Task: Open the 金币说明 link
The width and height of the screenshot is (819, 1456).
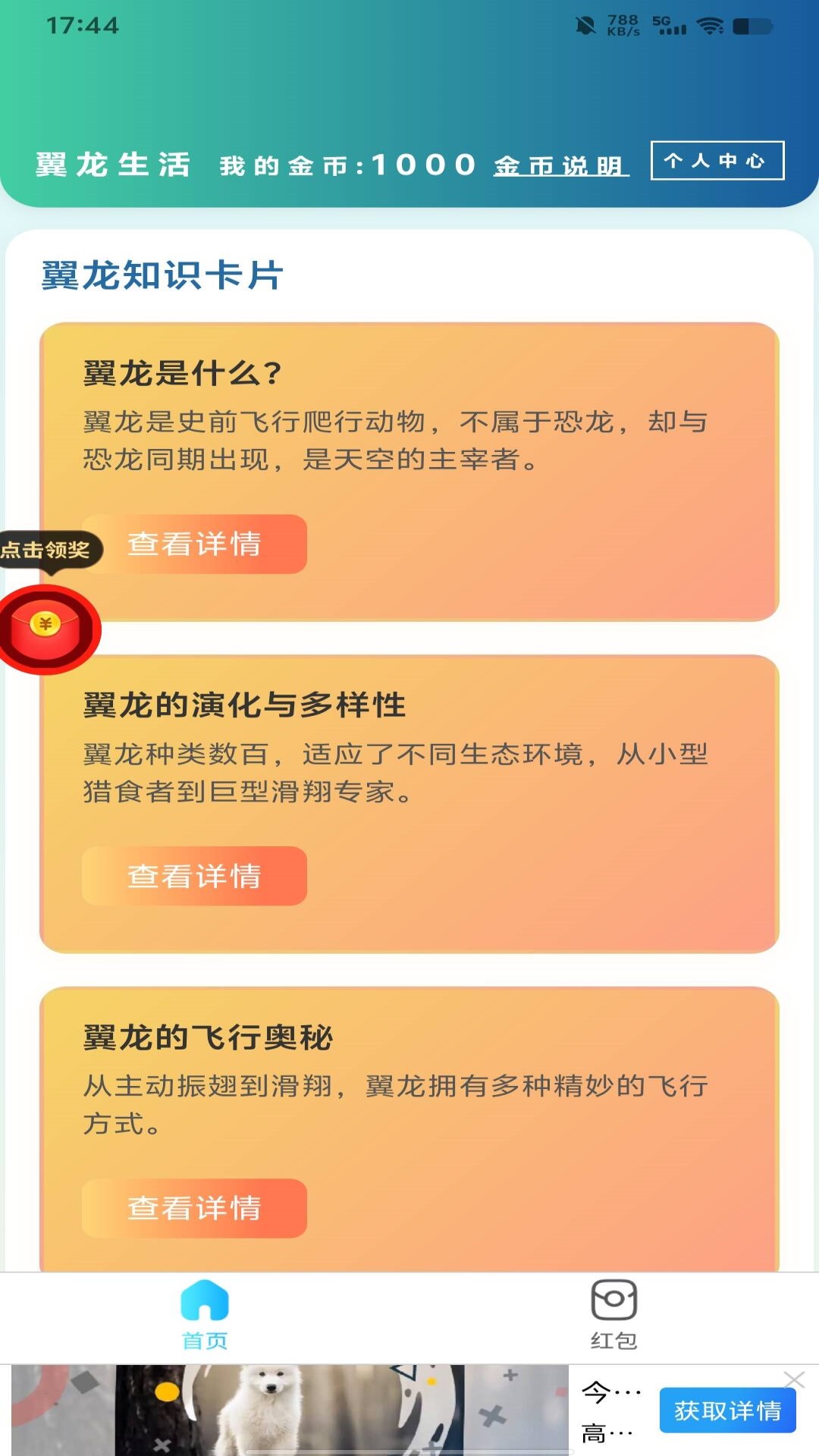Action: pyautogui.click(x=559, y=164)
